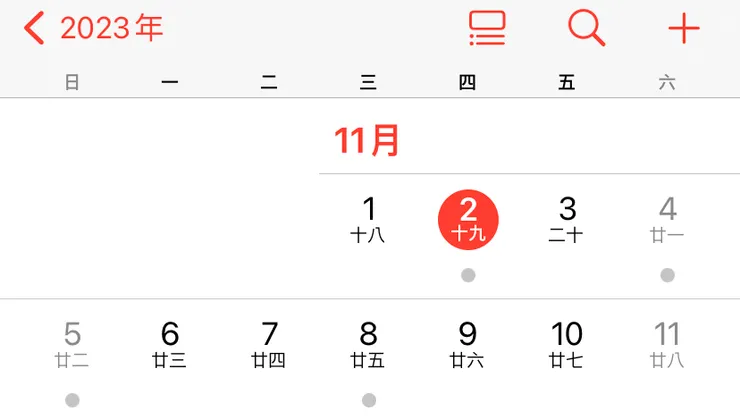Viewport: 740px width, 419px height.
Task: Go back to the 2023年 year view
Action: pos(93,28)
